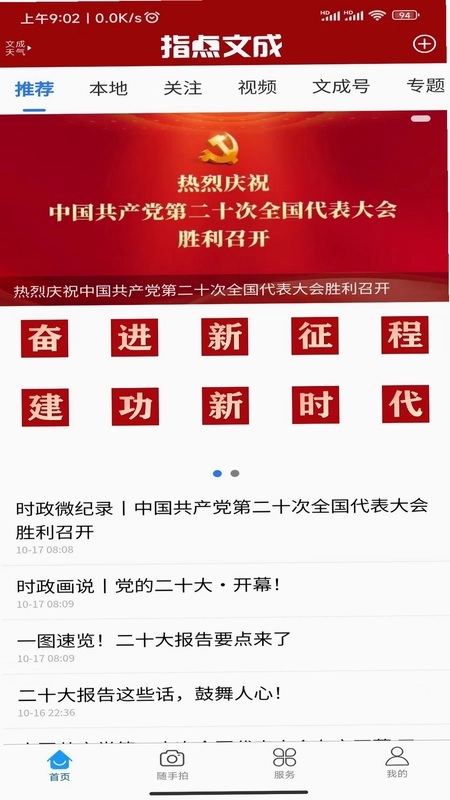This screenshot has width=450, height=800.
Task: Switch to the 视频 tab
Action: (257, 87)
